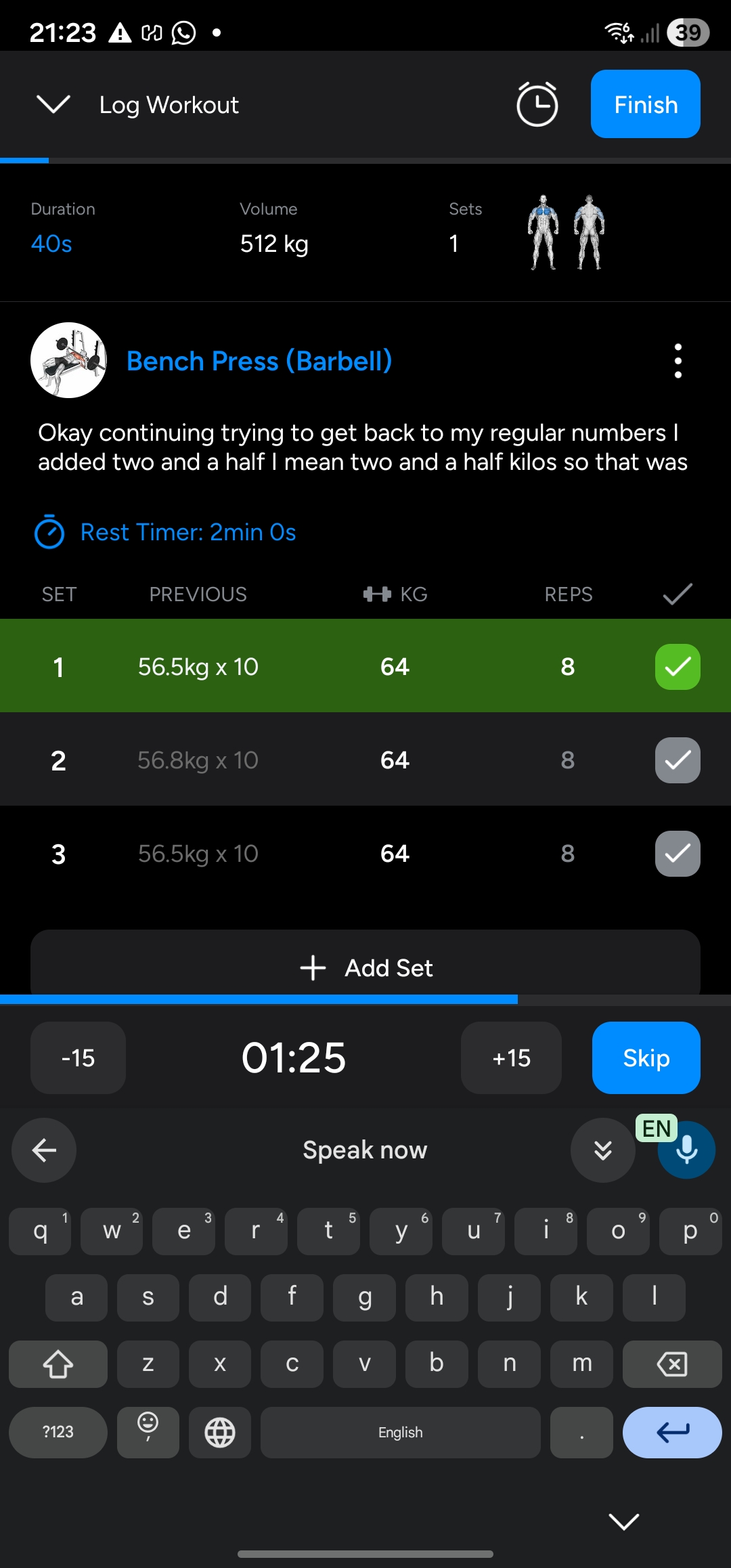731x1568 pixels.
Task: Tap the keyboard backspace key
Action: pos(671,1364)
